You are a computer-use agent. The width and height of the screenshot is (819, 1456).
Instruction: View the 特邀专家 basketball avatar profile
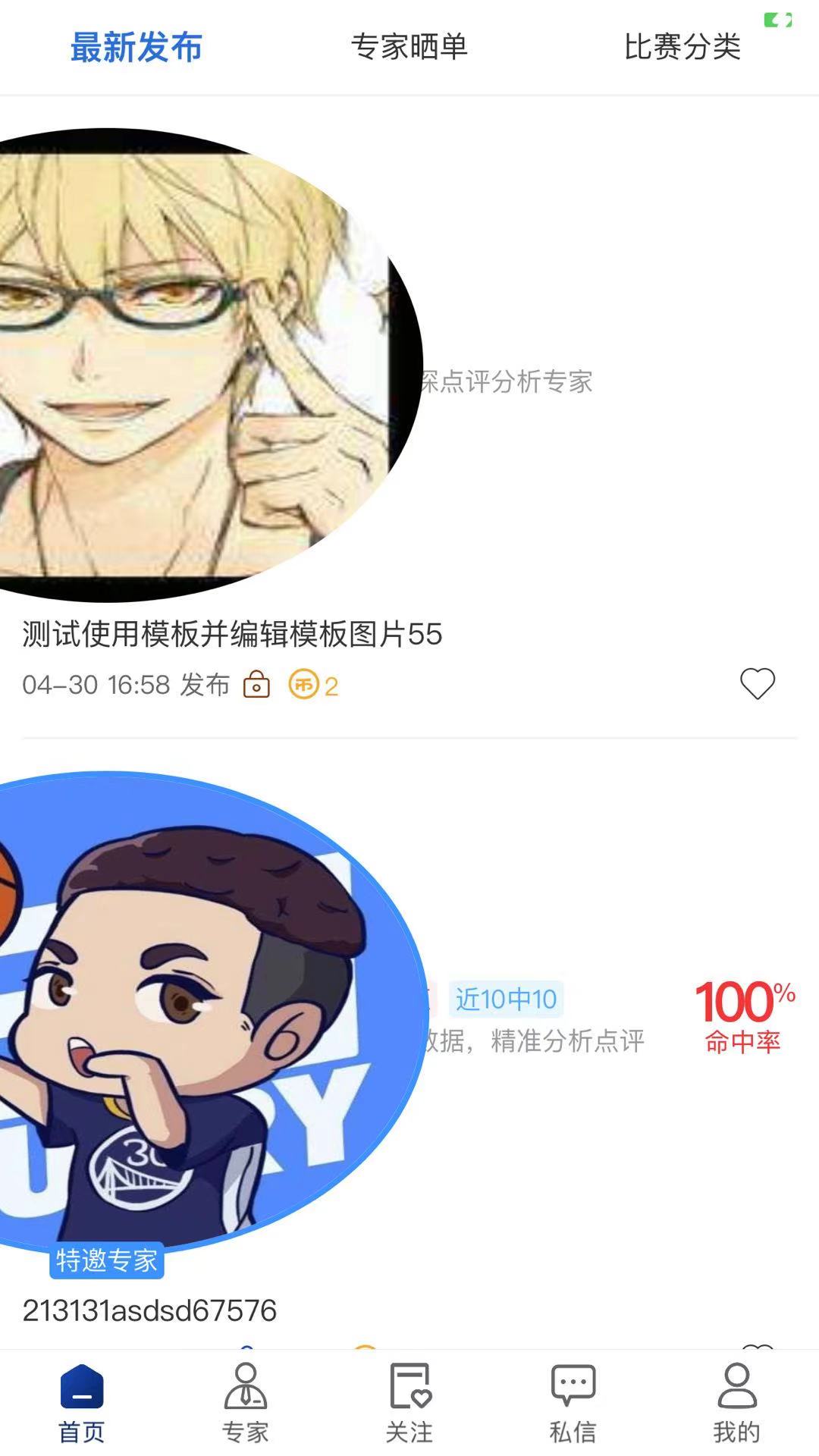click(197, 1009)
